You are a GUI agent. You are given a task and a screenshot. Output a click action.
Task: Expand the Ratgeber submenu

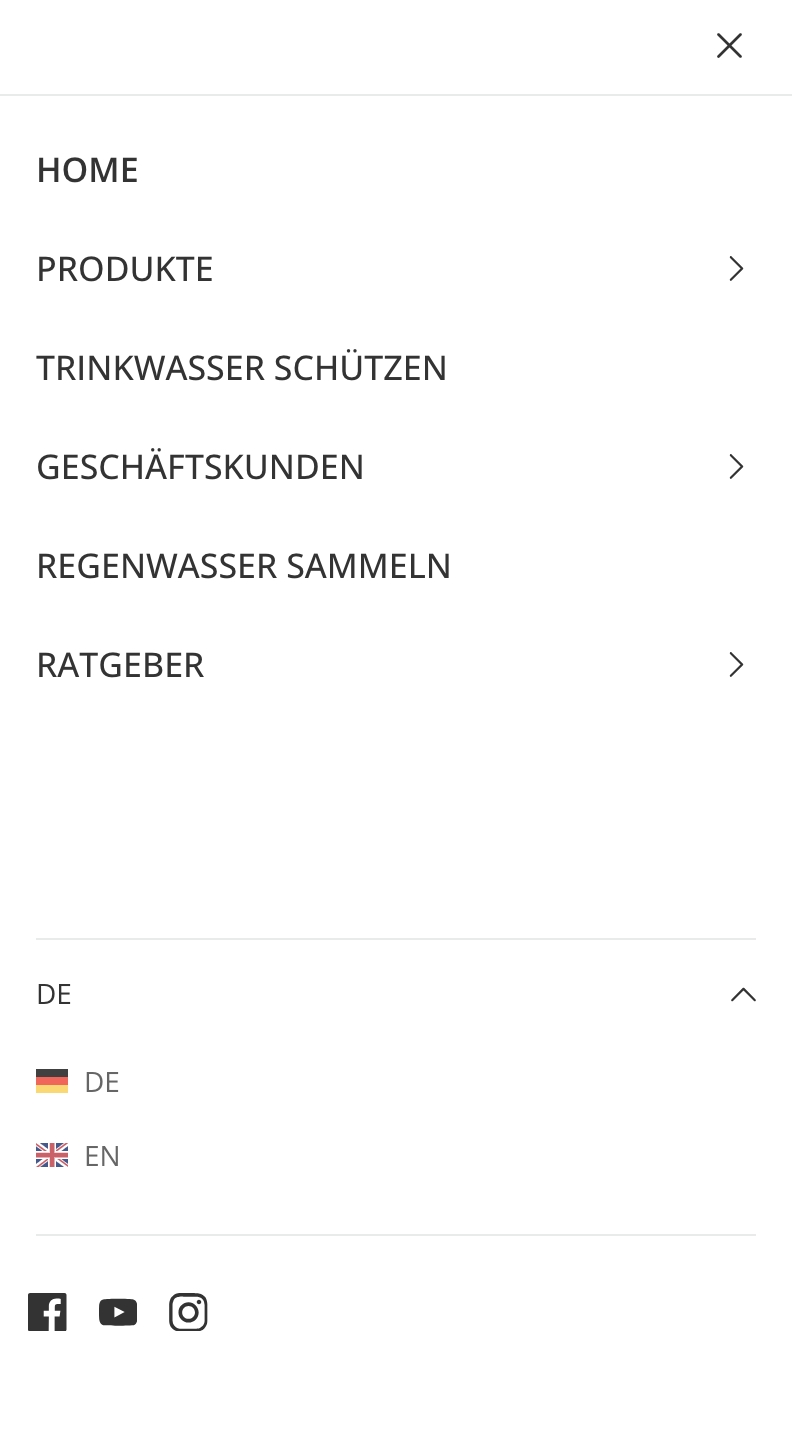point(736,665)
